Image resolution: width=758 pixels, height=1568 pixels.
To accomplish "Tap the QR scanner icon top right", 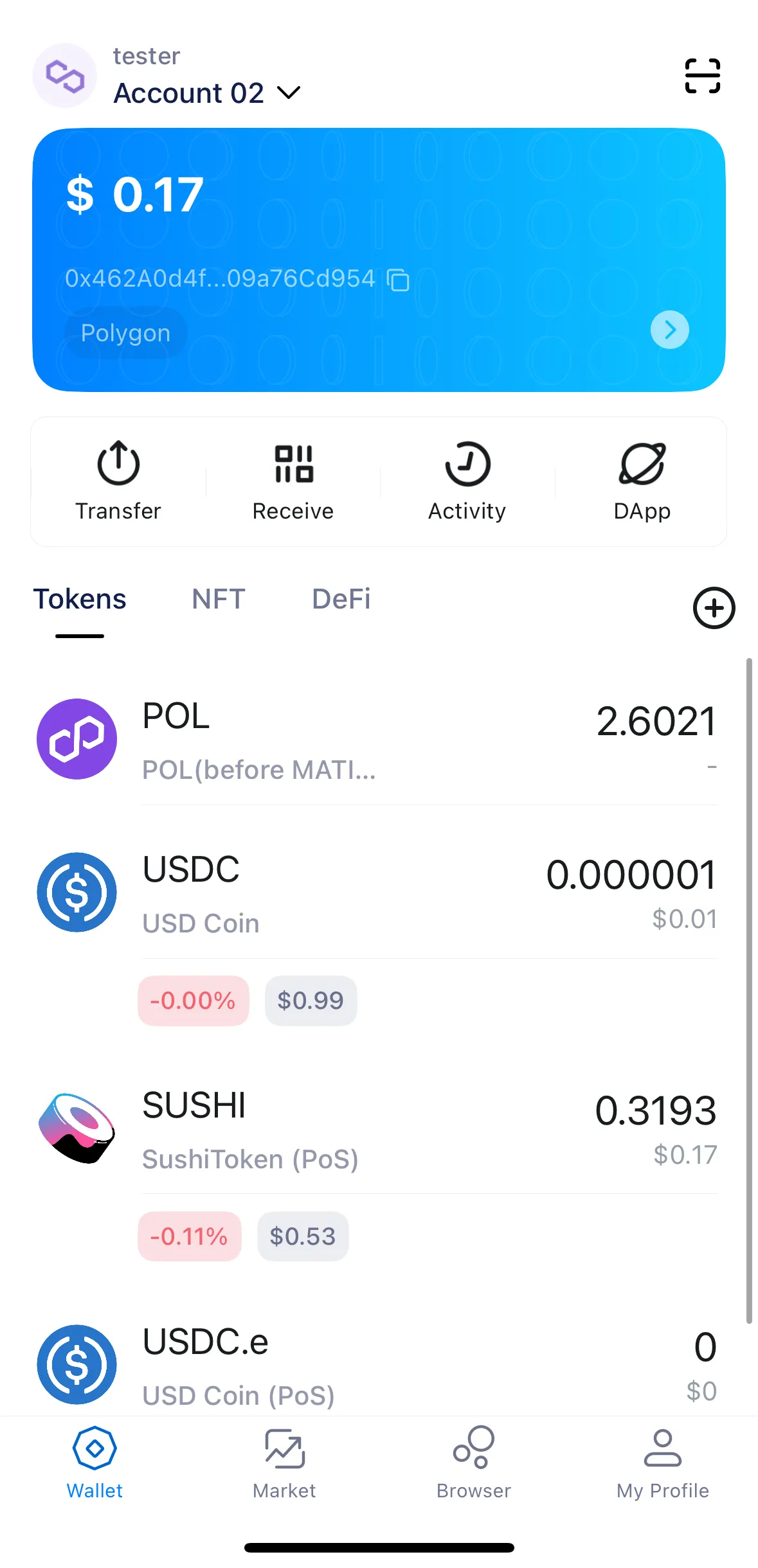I will [702, 75].
